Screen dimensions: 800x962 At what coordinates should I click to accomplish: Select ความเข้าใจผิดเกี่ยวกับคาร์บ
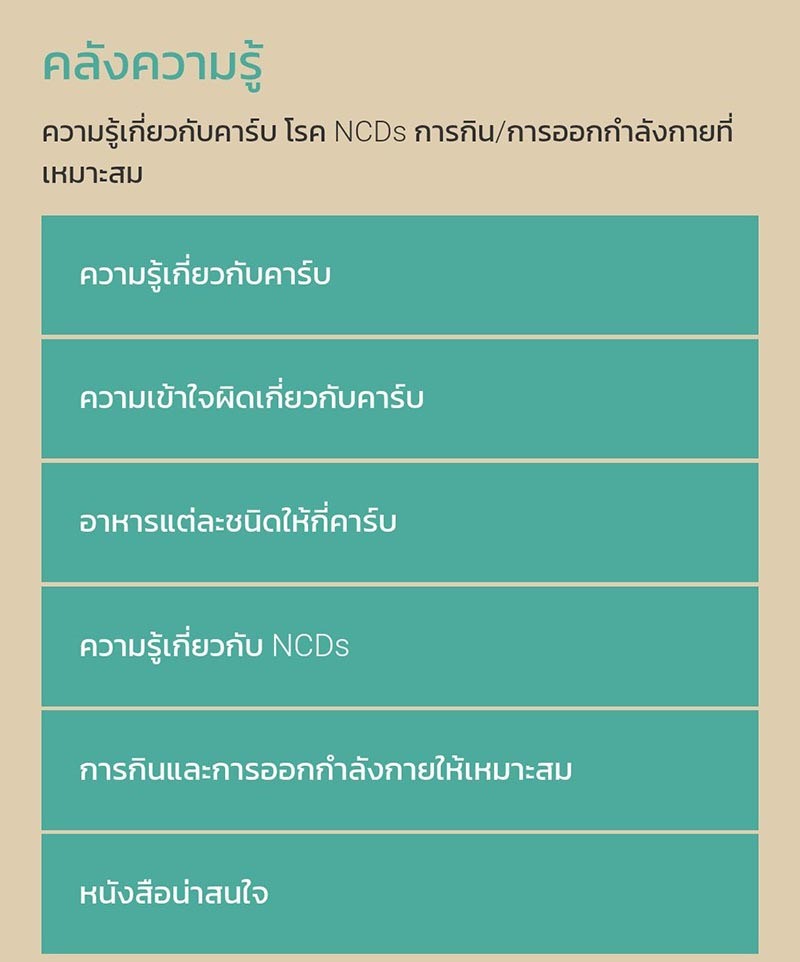pyautogui.click(x=399, y=399)
